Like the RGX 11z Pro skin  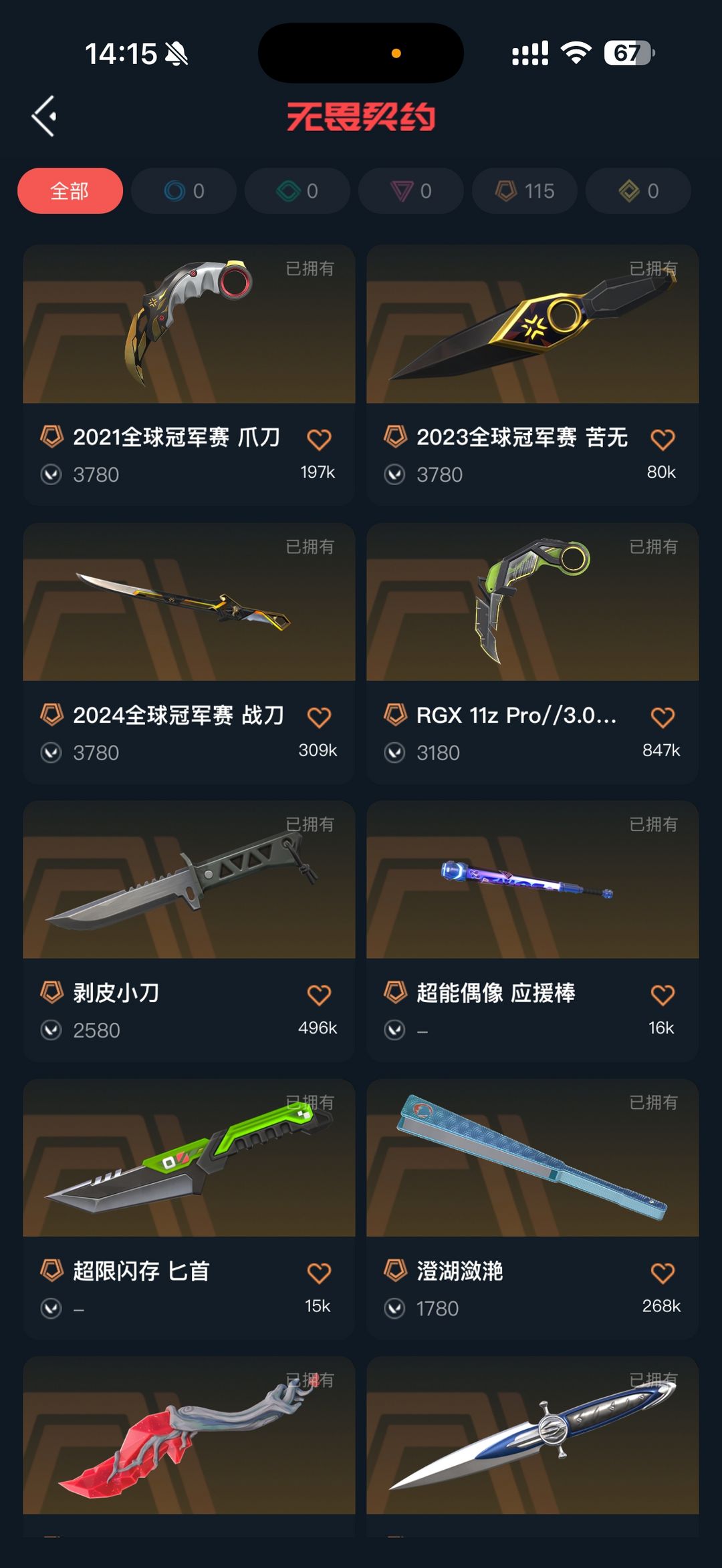(663, 718)
